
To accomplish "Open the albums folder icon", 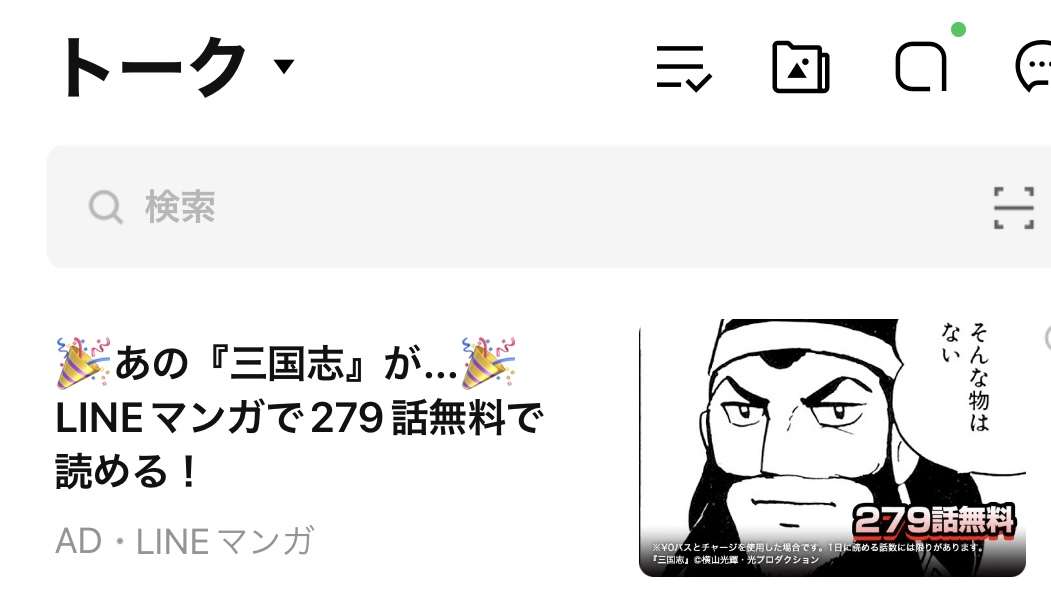I will (801, 68).
